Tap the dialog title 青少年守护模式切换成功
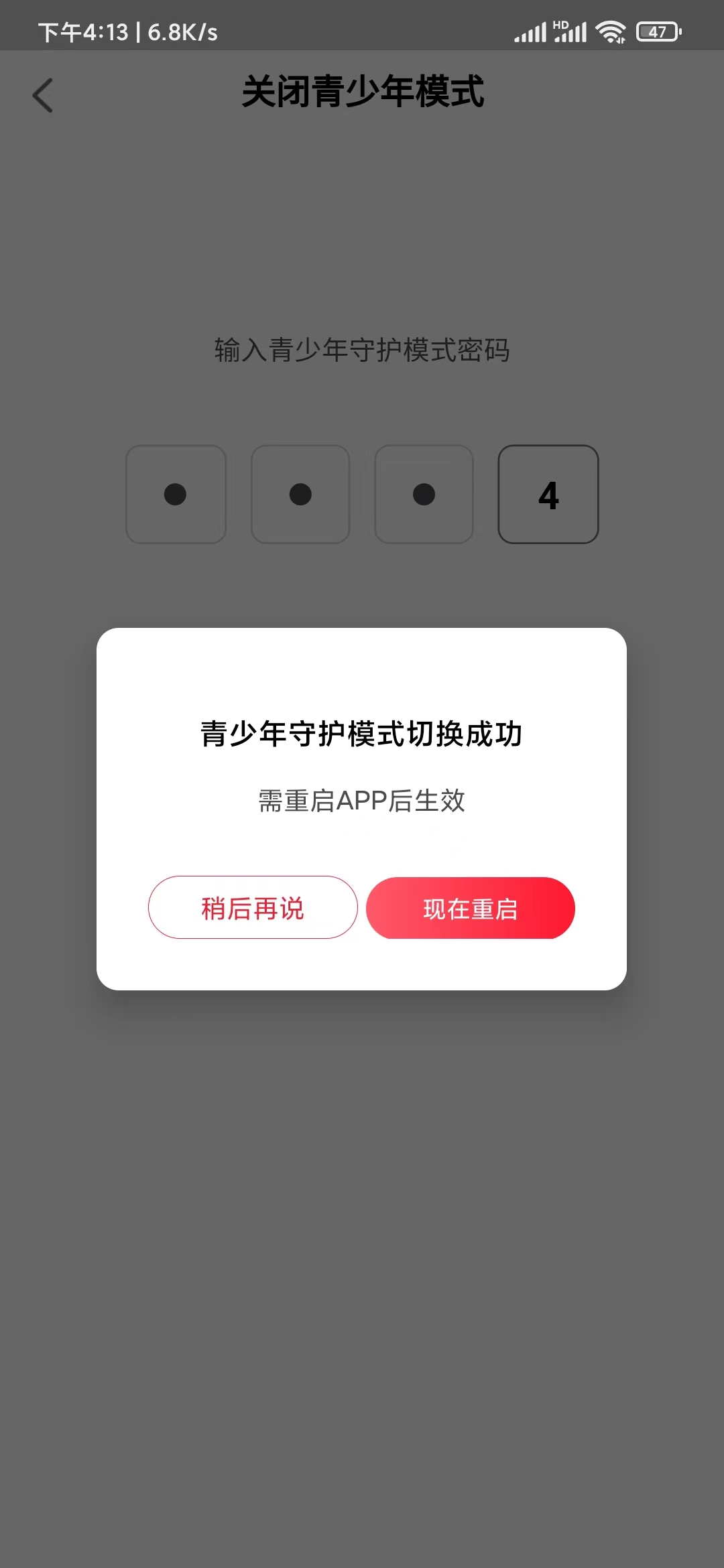The width and height of the screenshot is (724, 1568). pos(362,733)
